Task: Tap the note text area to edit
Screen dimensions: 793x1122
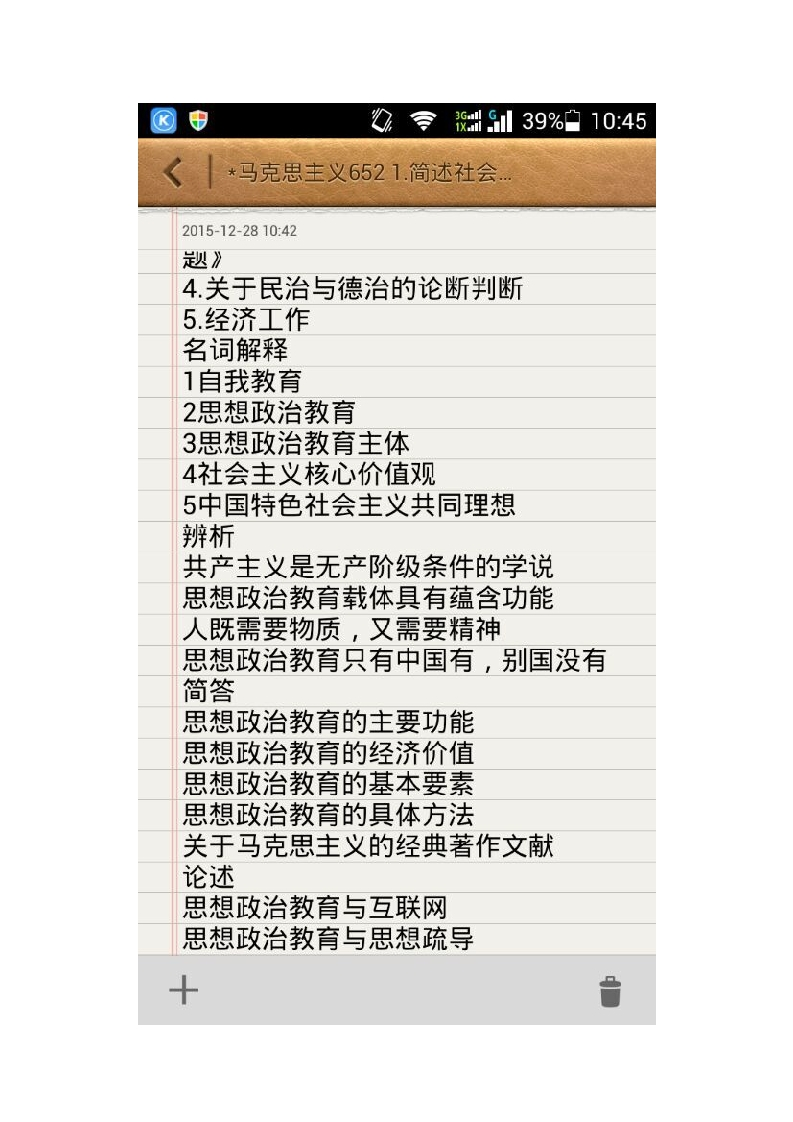Action: point(400,600)
